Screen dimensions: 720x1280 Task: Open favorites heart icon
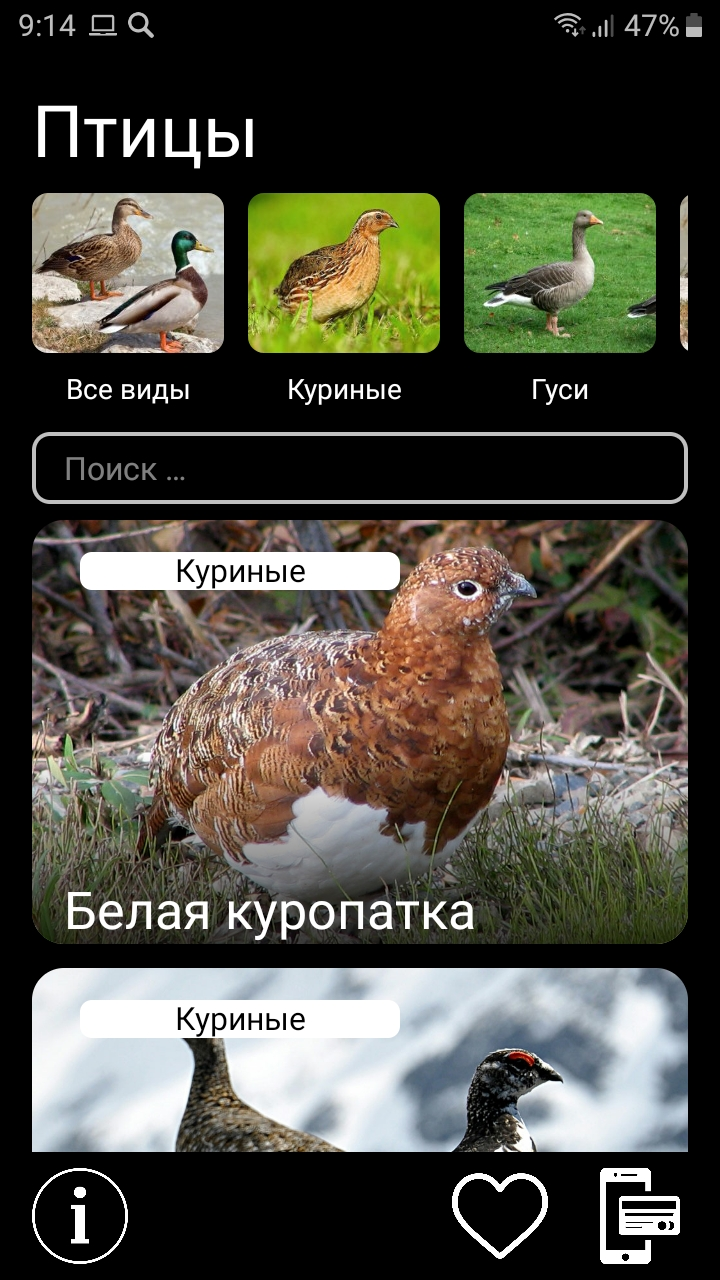[499, 1215]
